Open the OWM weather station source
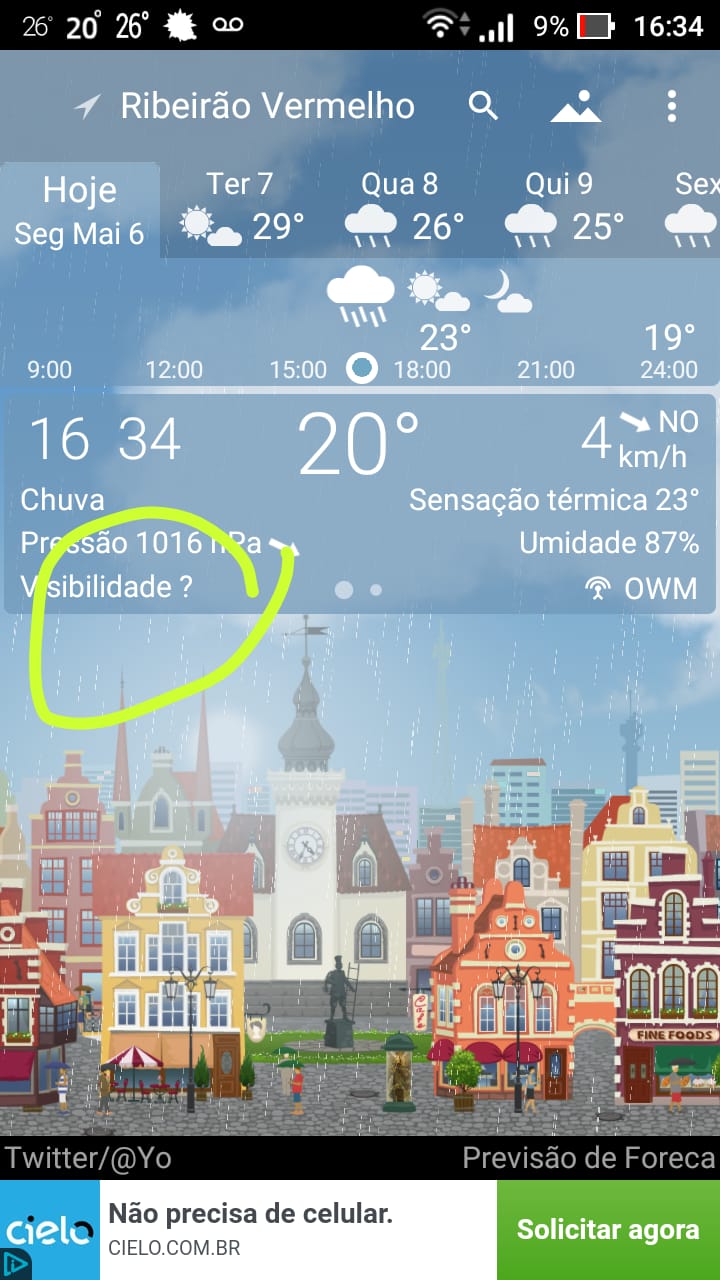The height and width of the screenshot is (1280, 720). (641, 588)
